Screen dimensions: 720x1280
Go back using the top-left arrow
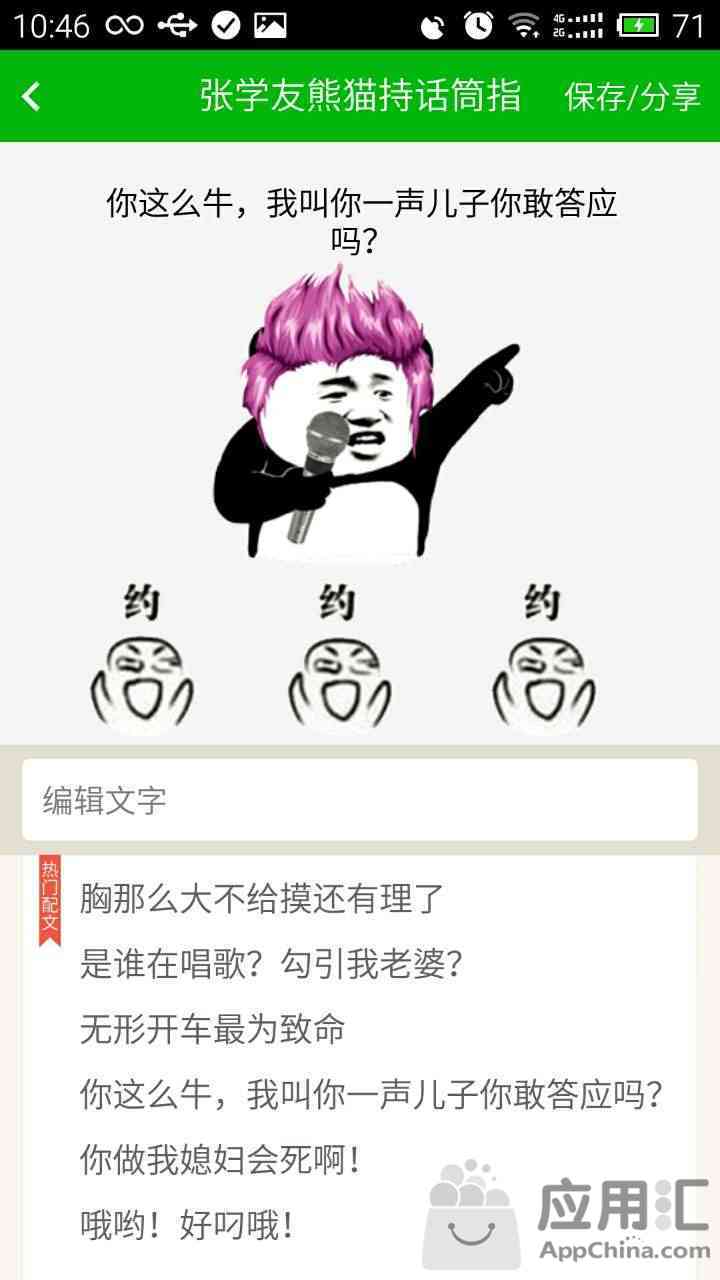tap(31, 96)
